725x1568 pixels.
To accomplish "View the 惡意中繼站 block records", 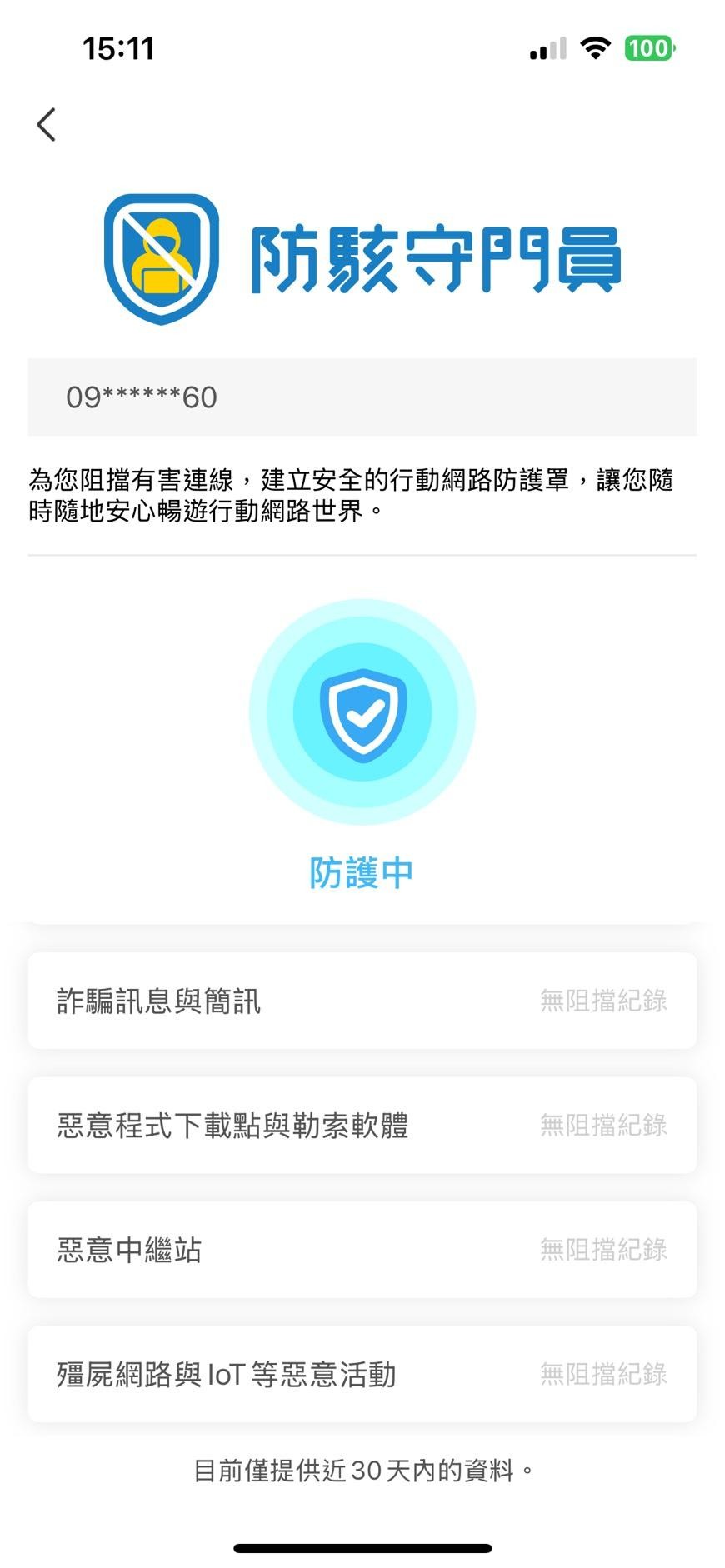I will [362, 1249].
